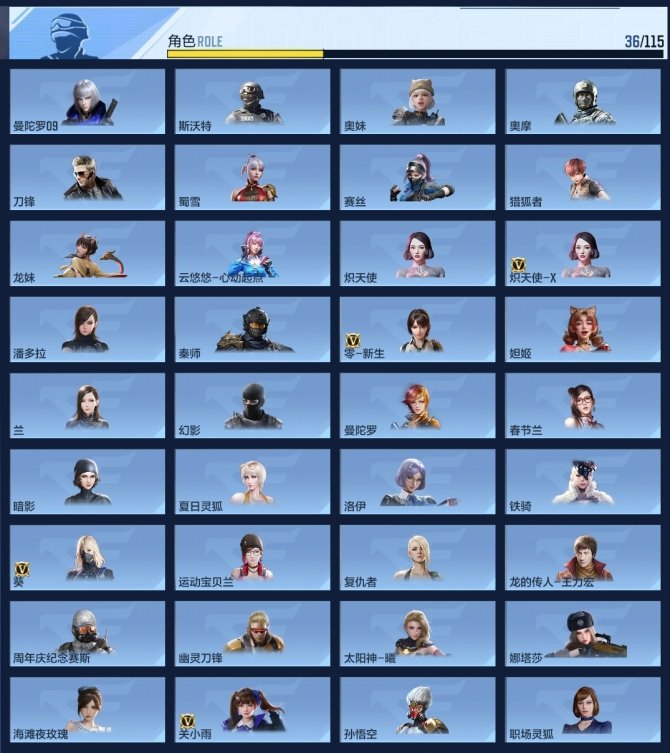Pick the 零-新生 character
This screenshot has height=753, width=670.
point(417,329)
